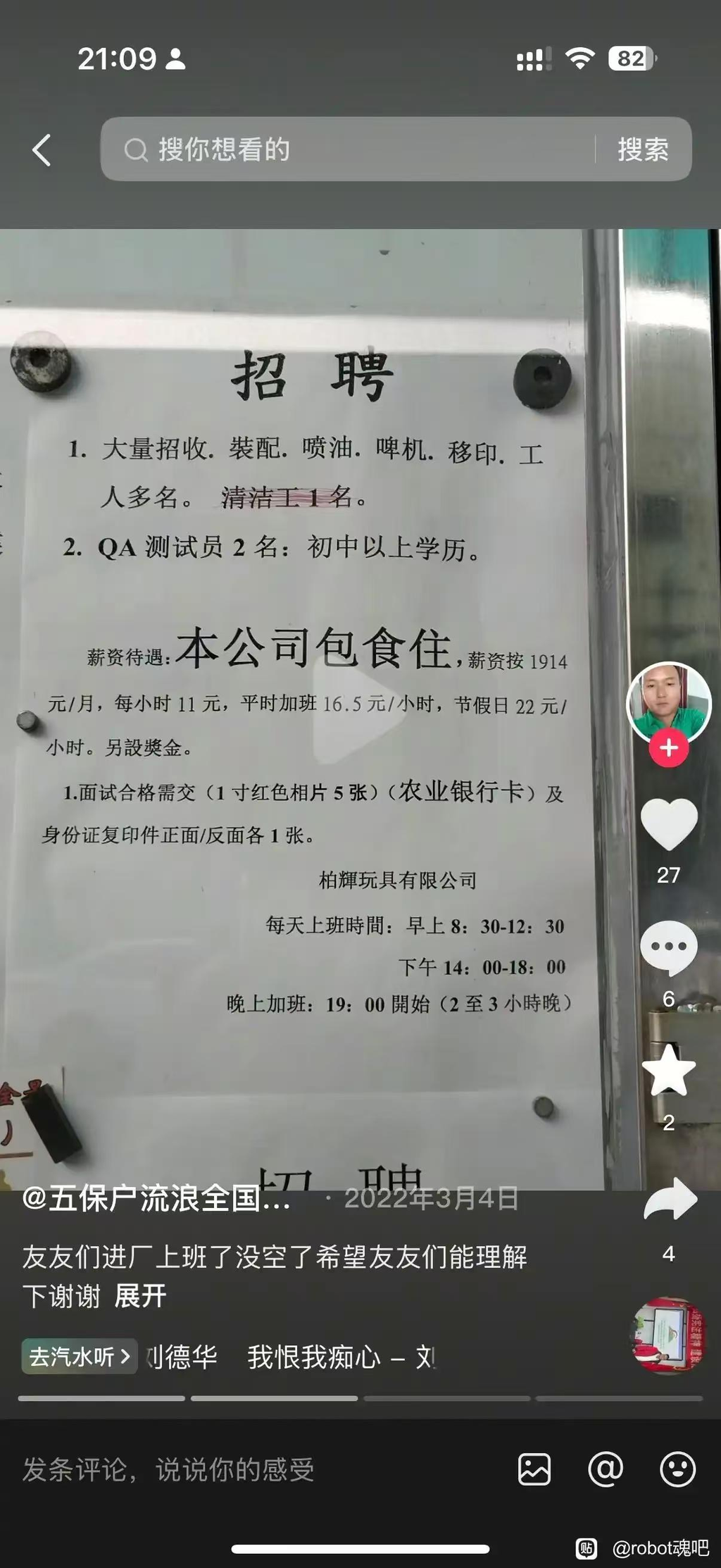This screenshot has width=721, height=1568.
Task: Like this video with the heart
Action: (x=668, y=824)
